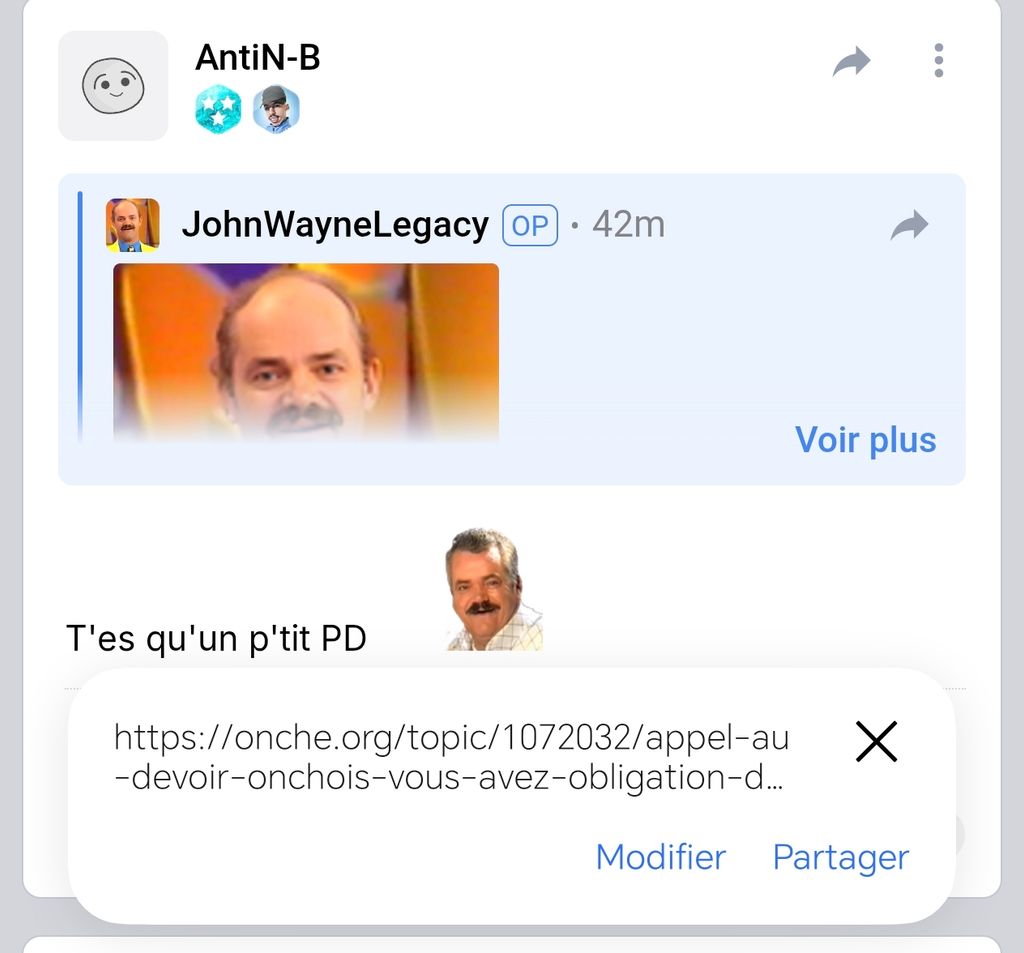Tap Partager to share the link

pyautogui.click(x=840, y=857)
